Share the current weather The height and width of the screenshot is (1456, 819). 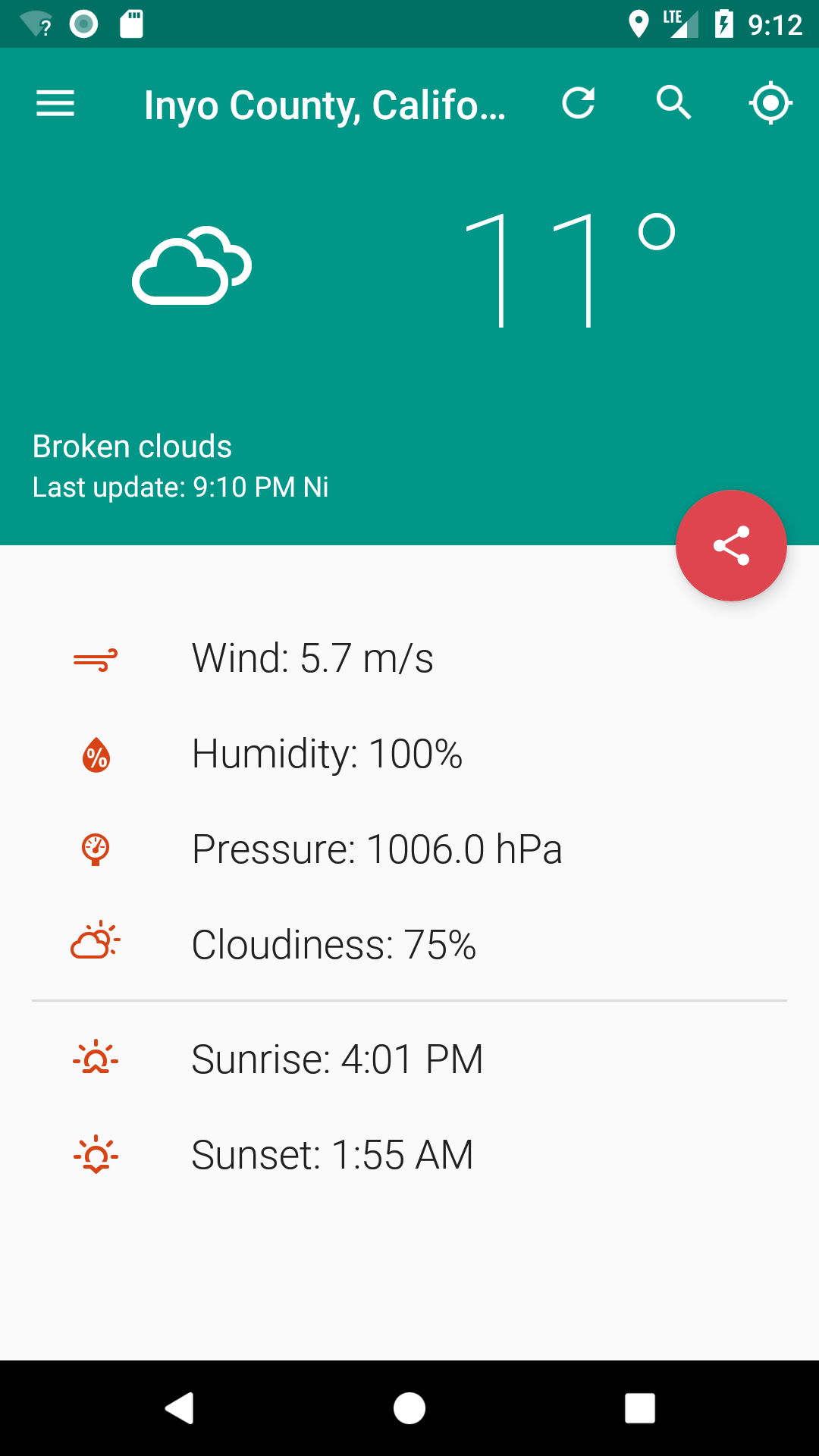point(731,545)
